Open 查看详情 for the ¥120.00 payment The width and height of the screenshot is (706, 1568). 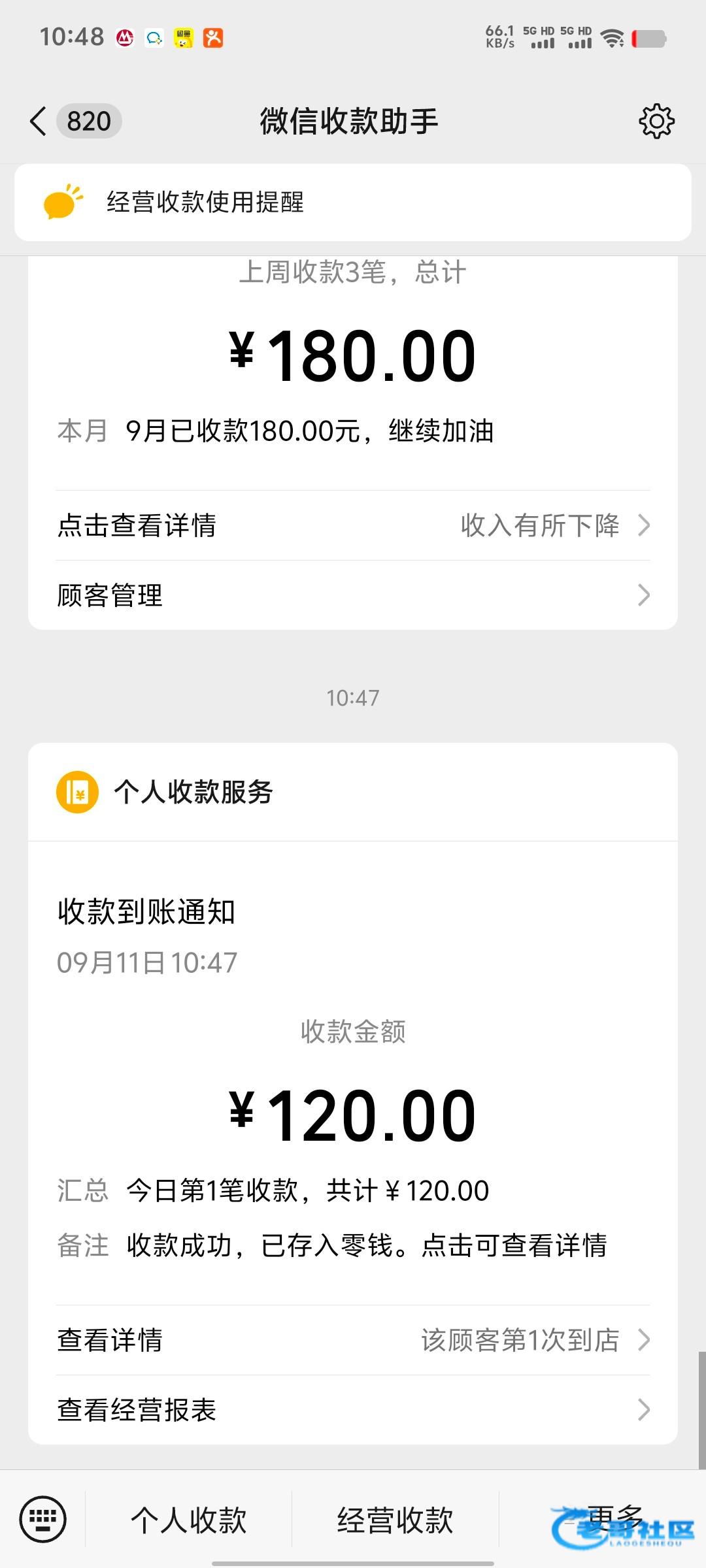pos(353,1340)
